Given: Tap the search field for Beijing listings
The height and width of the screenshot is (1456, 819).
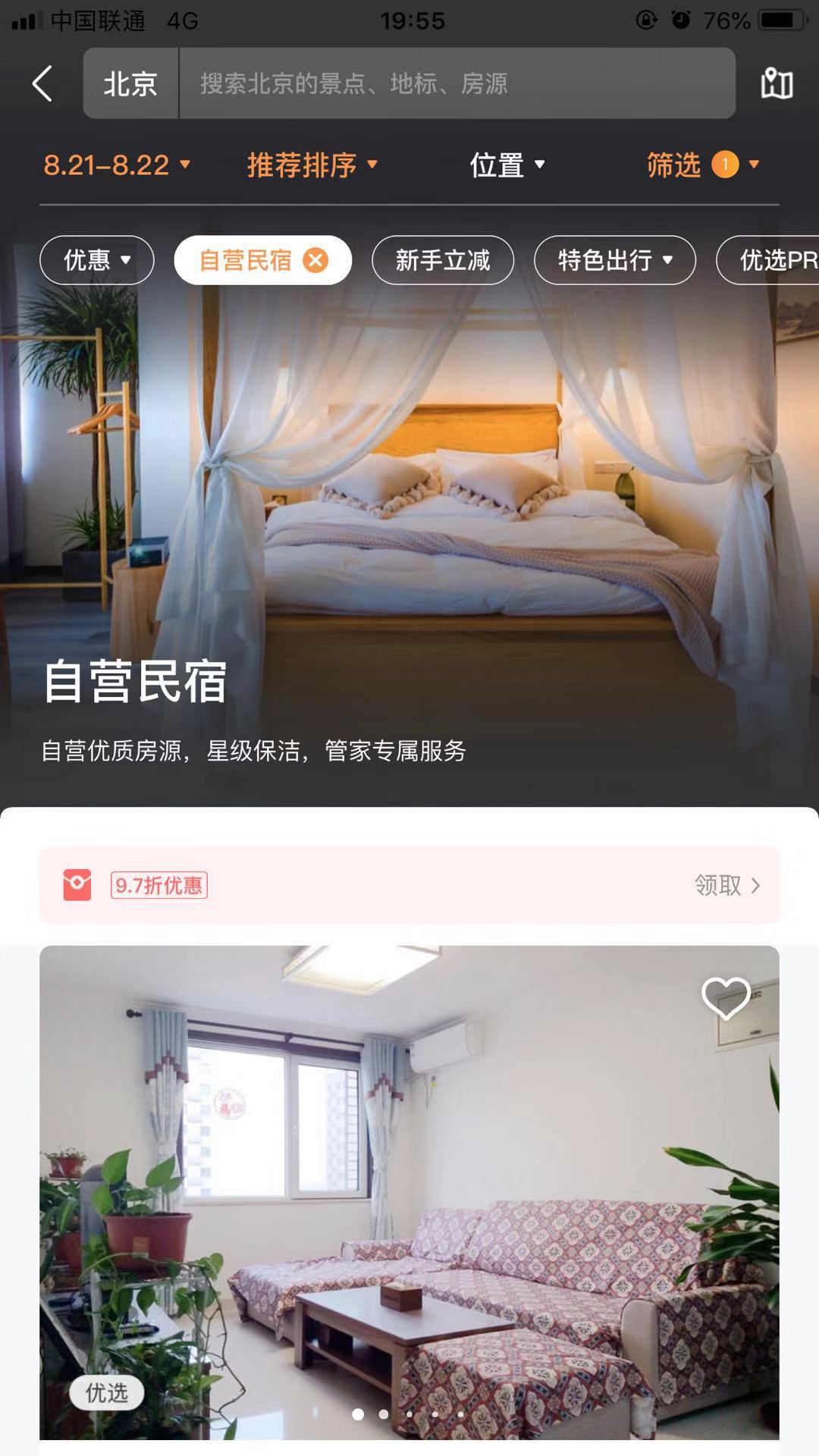Looking at the screenshot, I should click(455, 83).
